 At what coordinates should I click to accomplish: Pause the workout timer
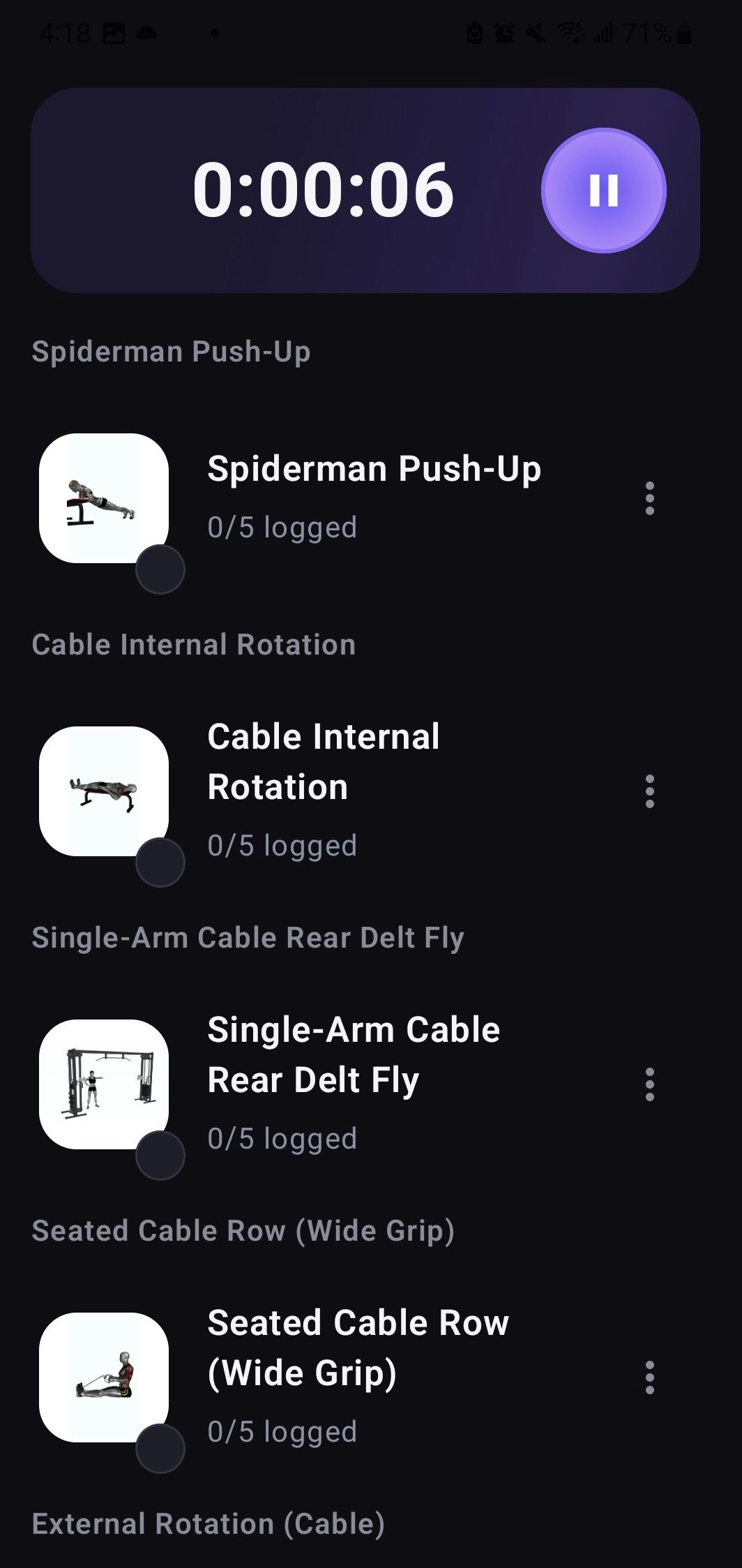[604, 190]
